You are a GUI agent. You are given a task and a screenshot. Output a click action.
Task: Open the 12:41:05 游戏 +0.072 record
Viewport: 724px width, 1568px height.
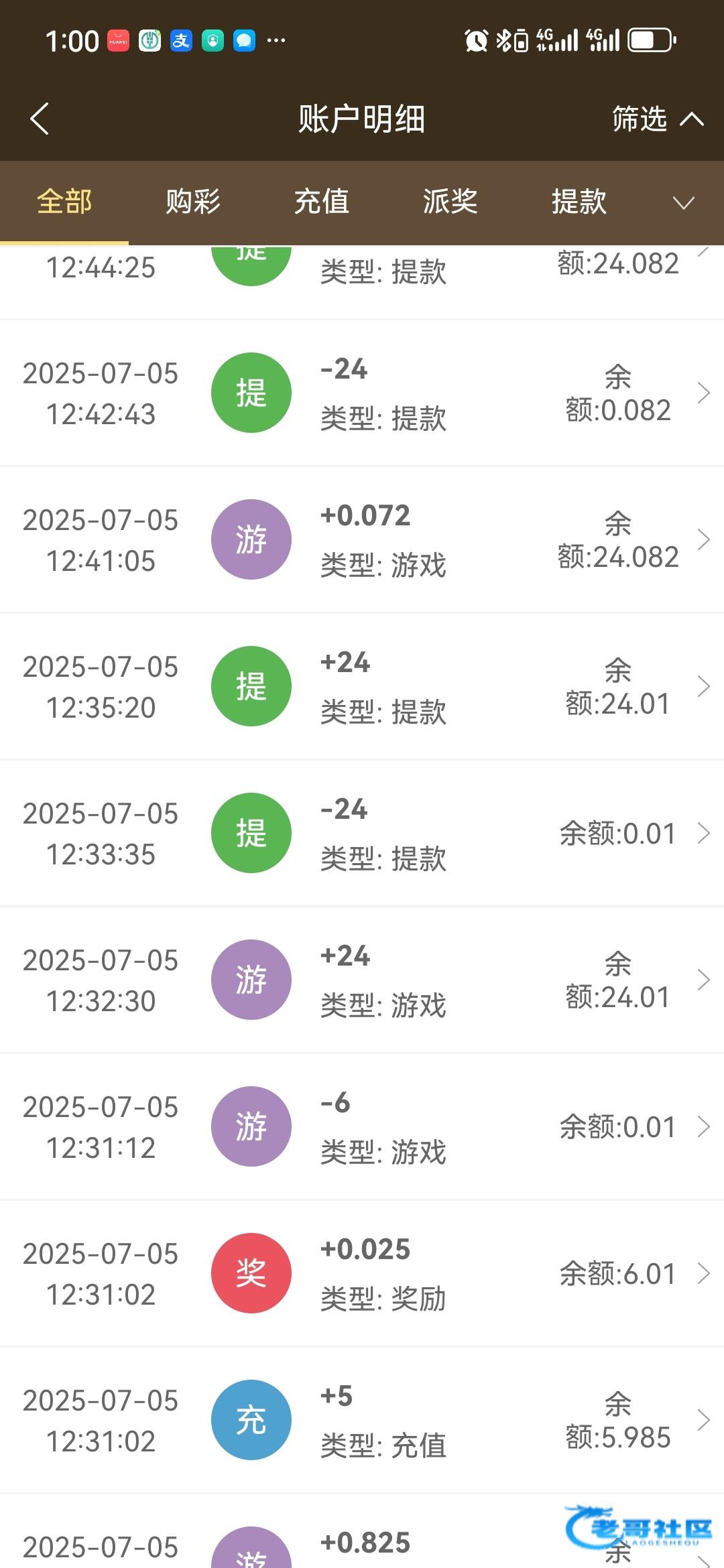point(362,540)
